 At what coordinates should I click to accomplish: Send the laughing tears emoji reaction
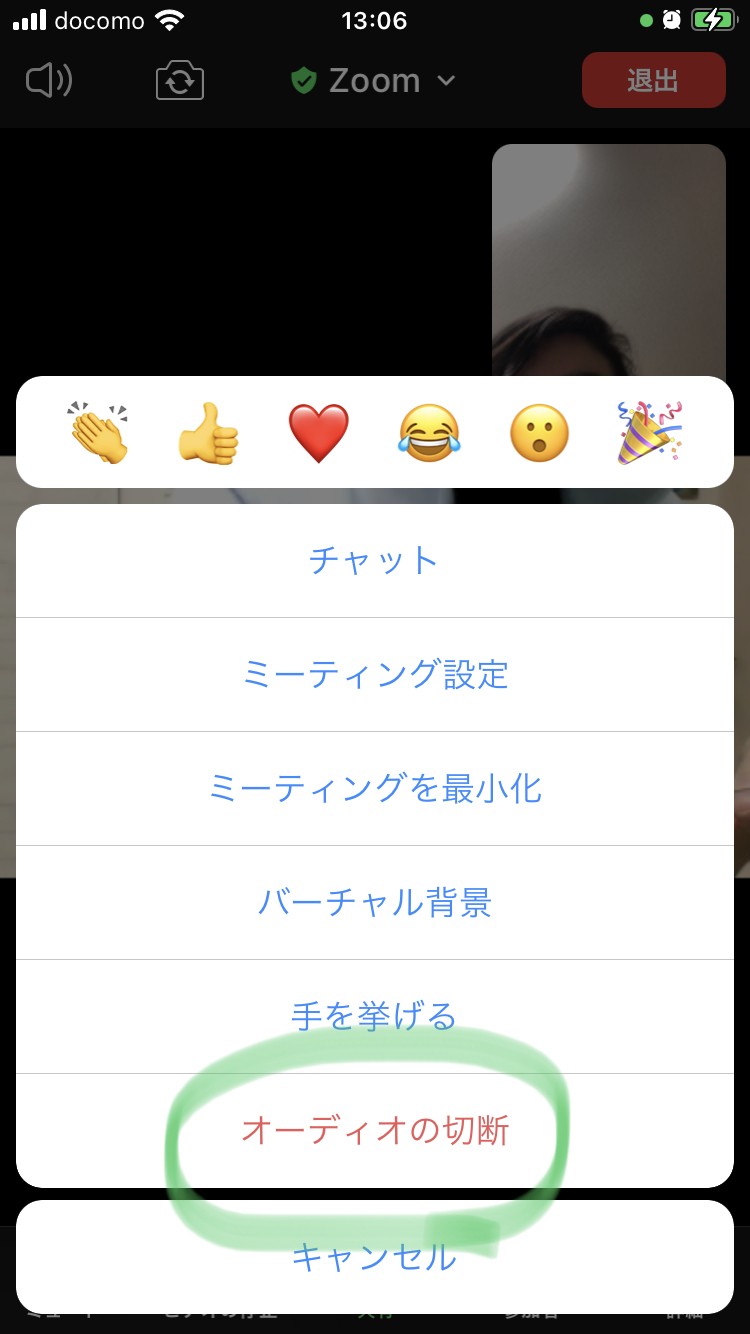(429, 433)
